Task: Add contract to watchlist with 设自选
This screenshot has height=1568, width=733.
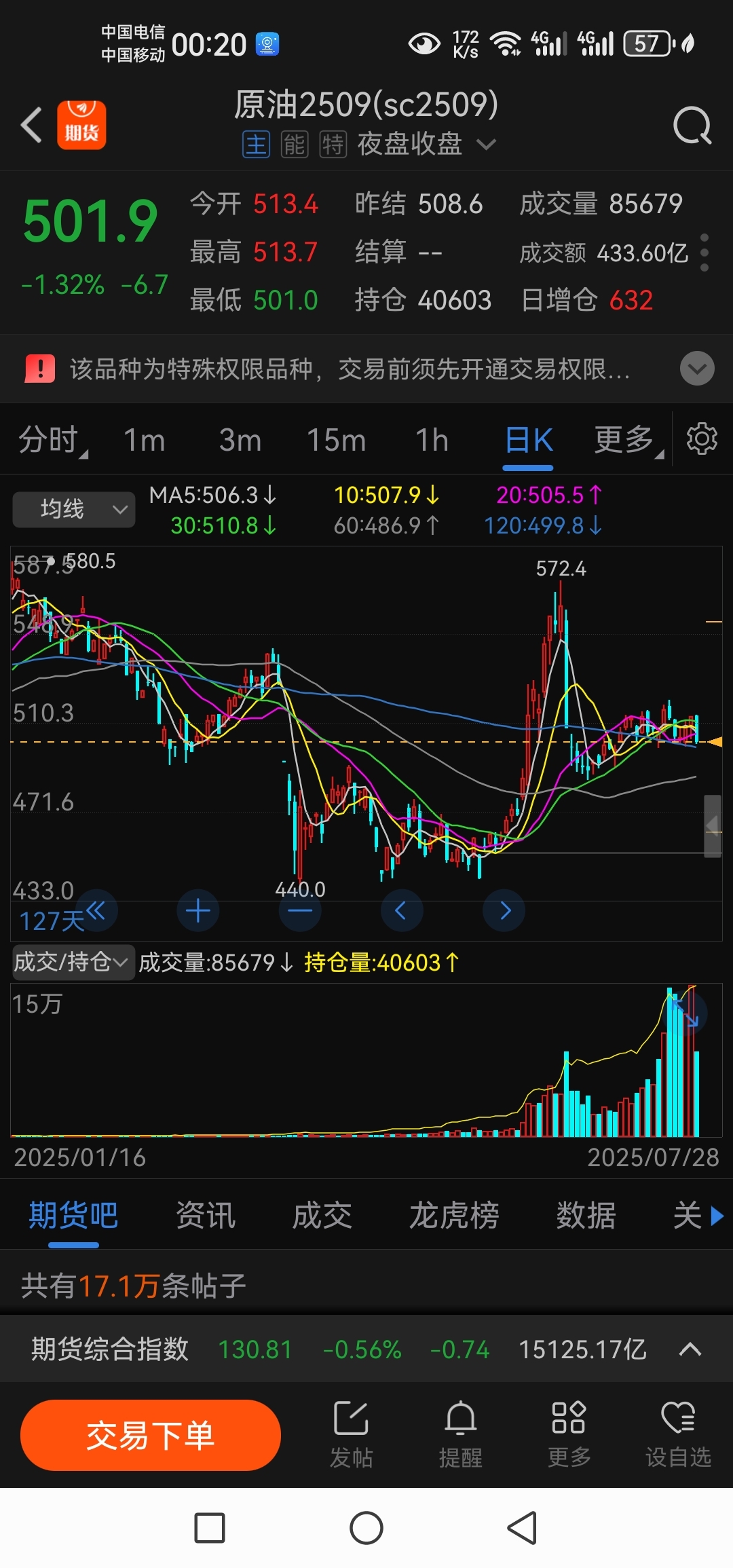Action: 679,1434
